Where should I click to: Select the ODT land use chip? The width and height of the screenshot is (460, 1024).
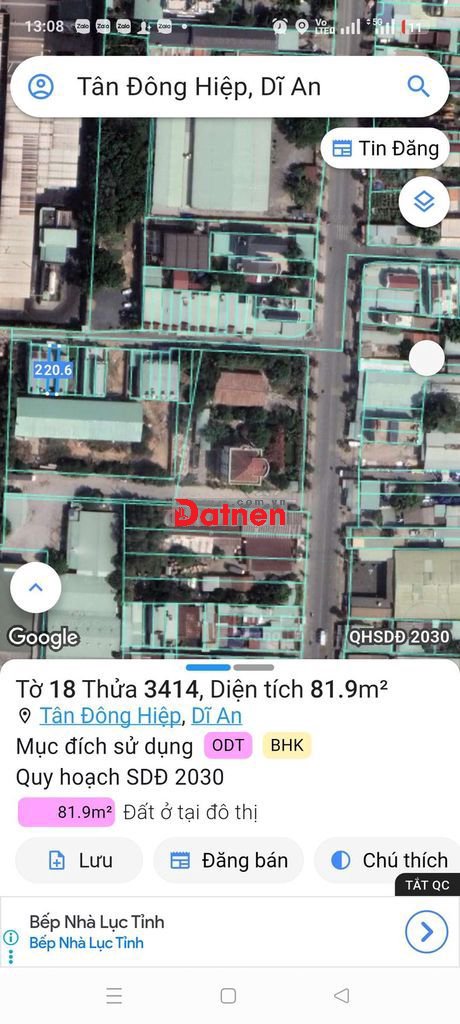coord(228,745)
